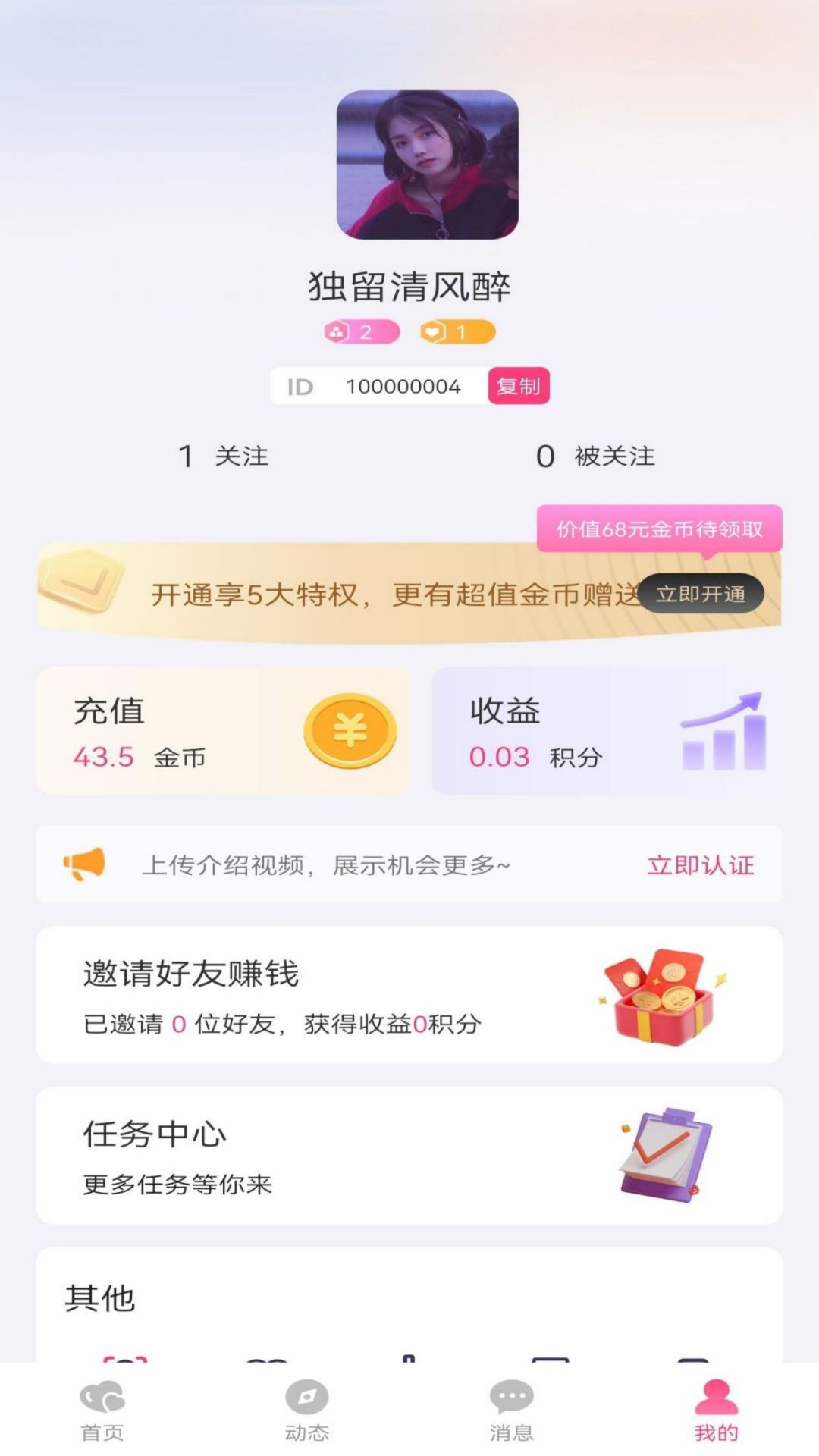
Task: Switch to the 消息 tab
Action: tap(512, 1410)
